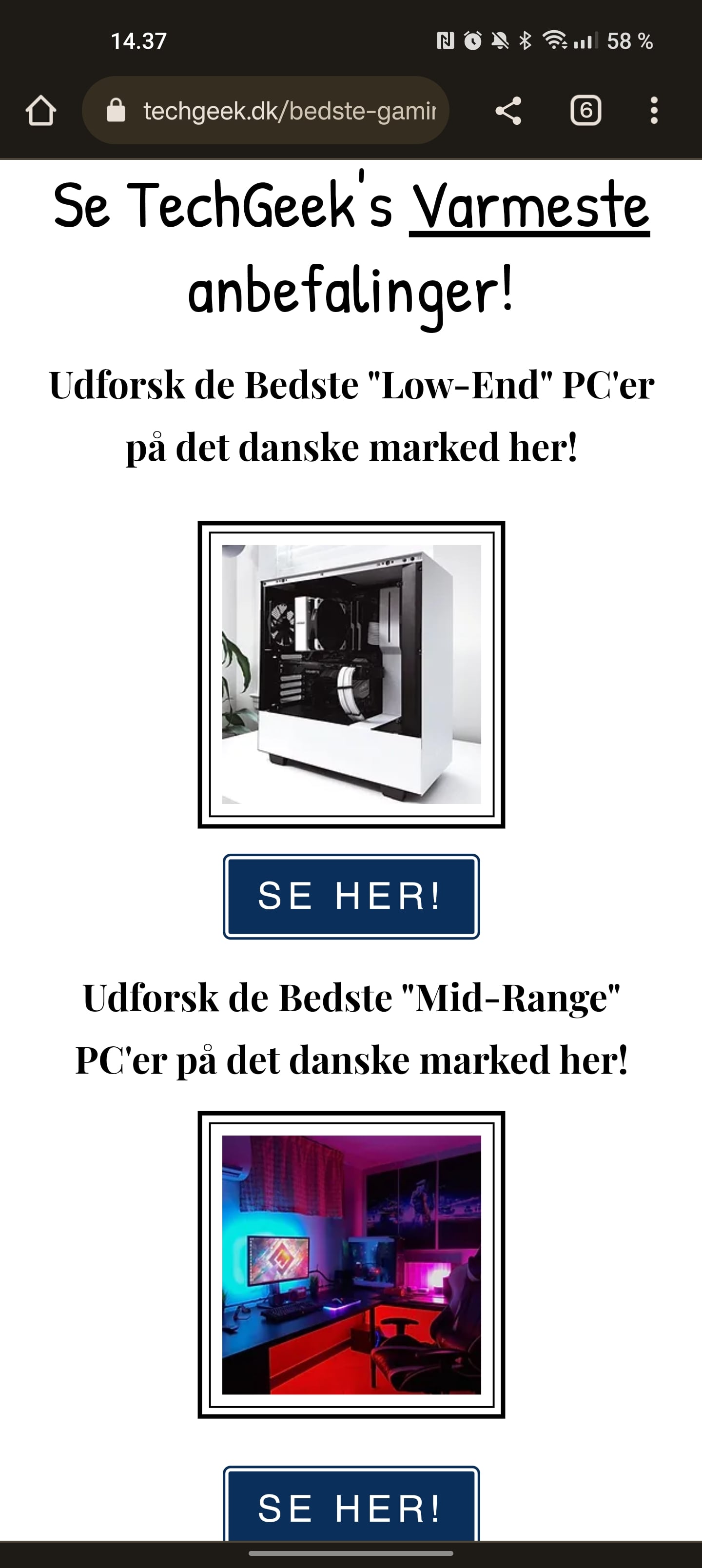Tap SE HER! under the Mid-Range PC section
The image size is (702, 1568).
[x=351, y=1507]
